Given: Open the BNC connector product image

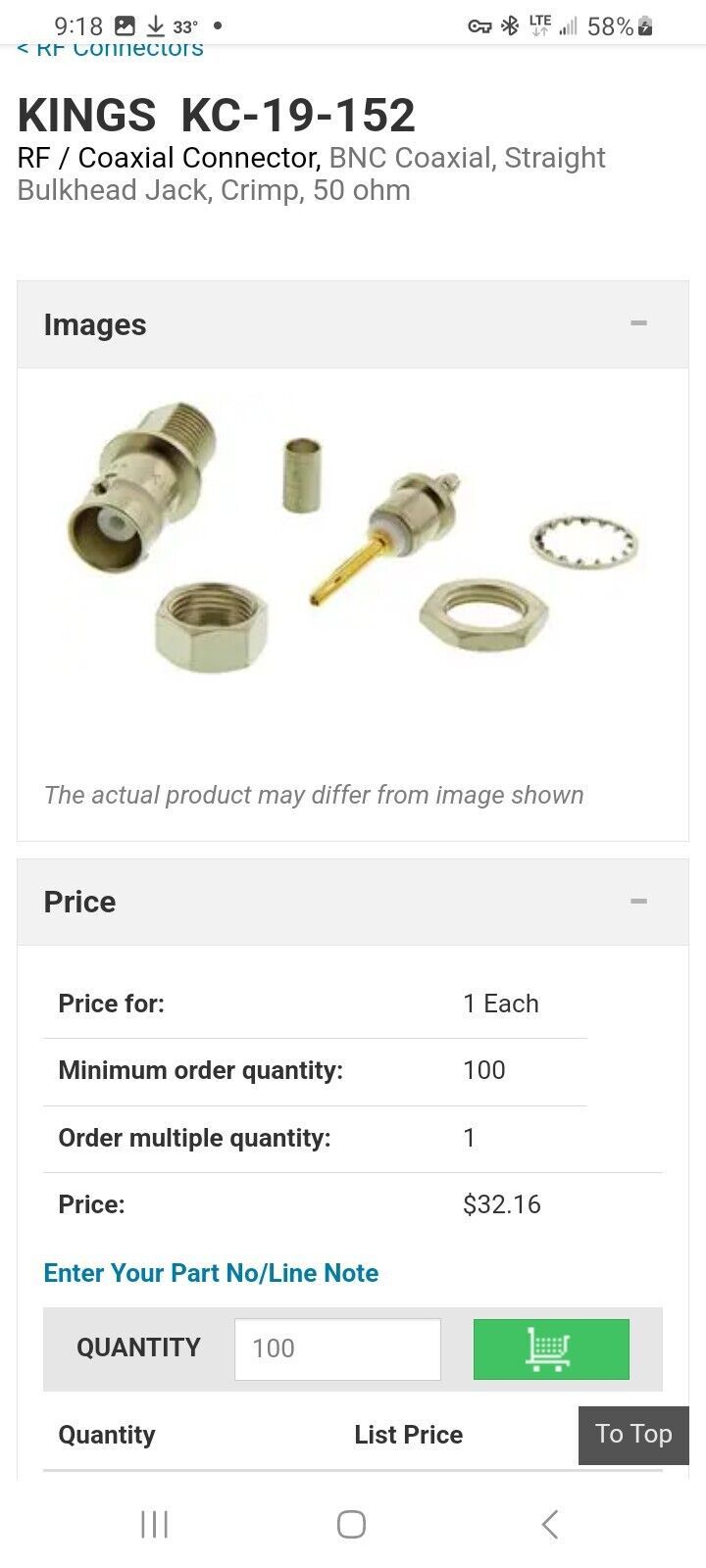Looking at the screenshot, I should pyautogui.click(x=352, y=536).
